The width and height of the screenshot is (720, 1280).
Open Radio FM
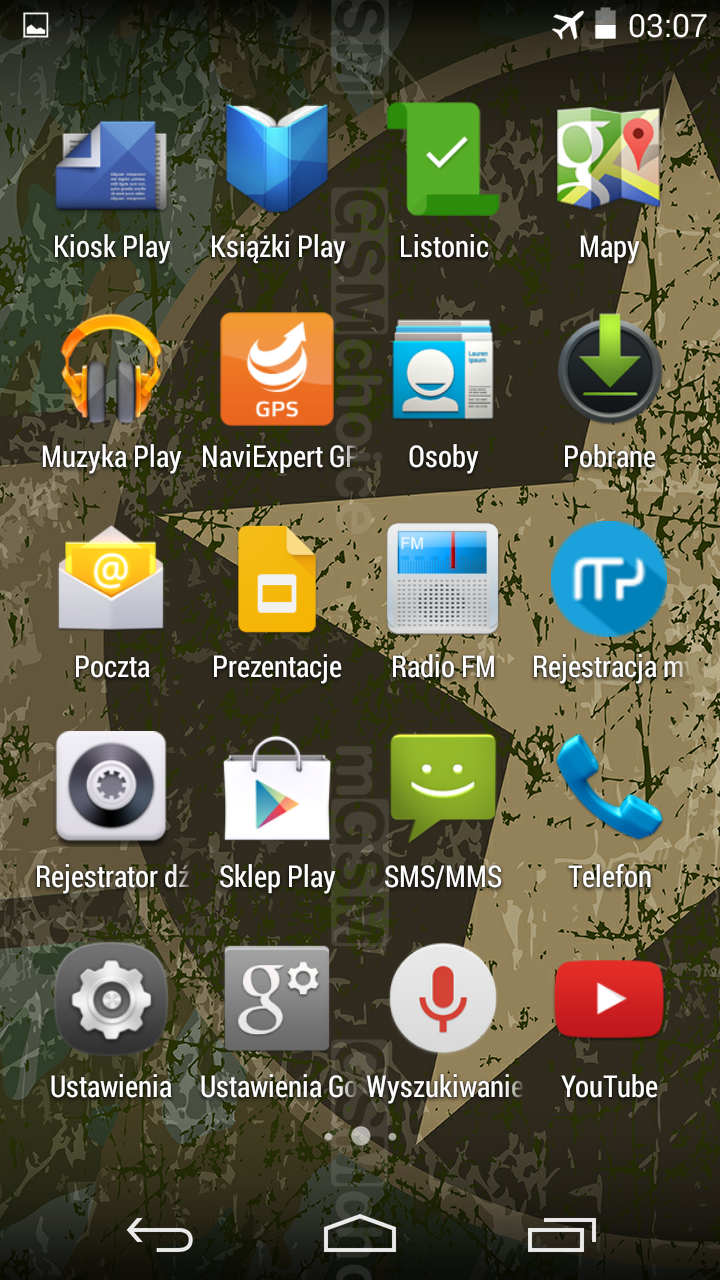pos(443,580)
